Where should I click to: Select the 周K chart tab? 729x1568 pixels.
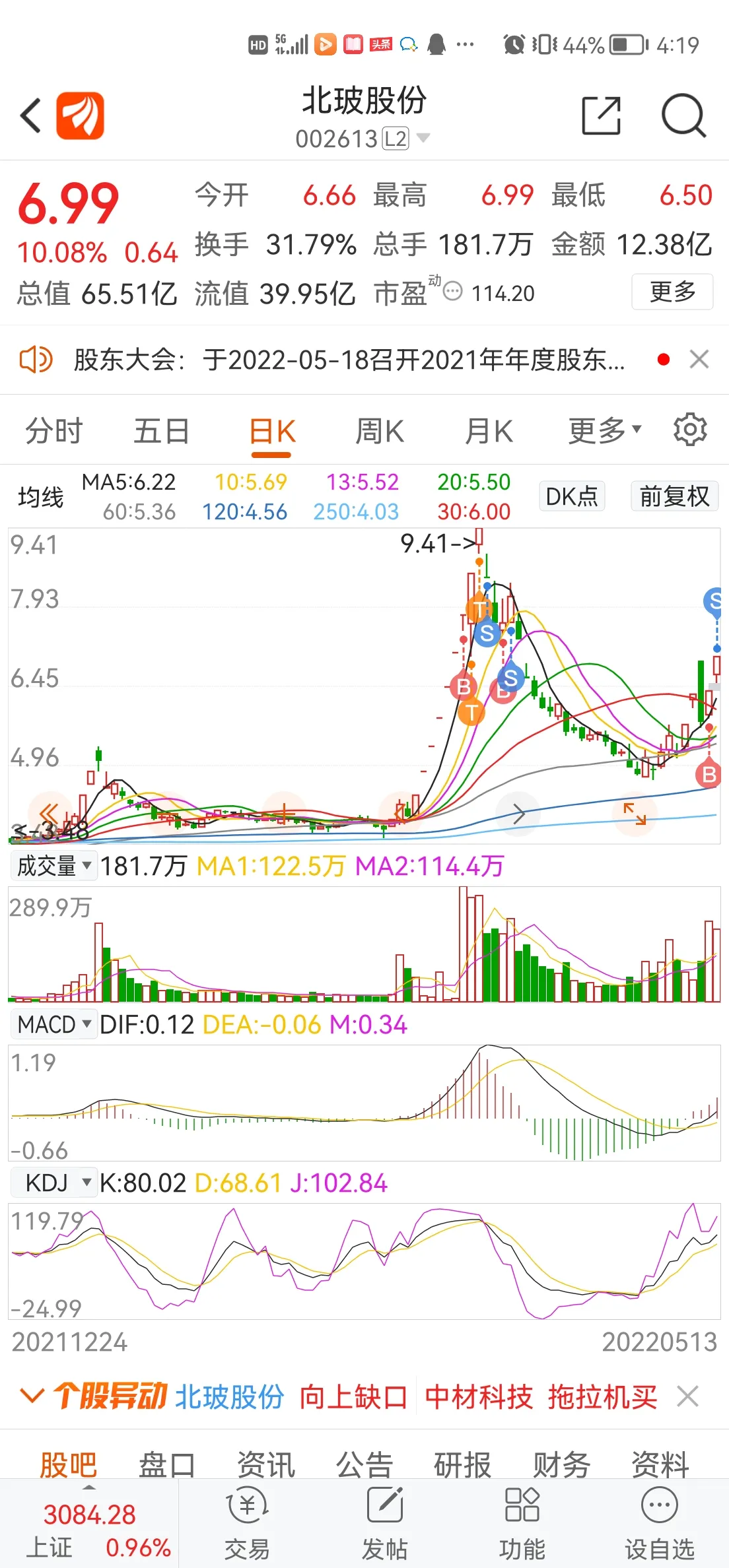click(x=379, y=432)
